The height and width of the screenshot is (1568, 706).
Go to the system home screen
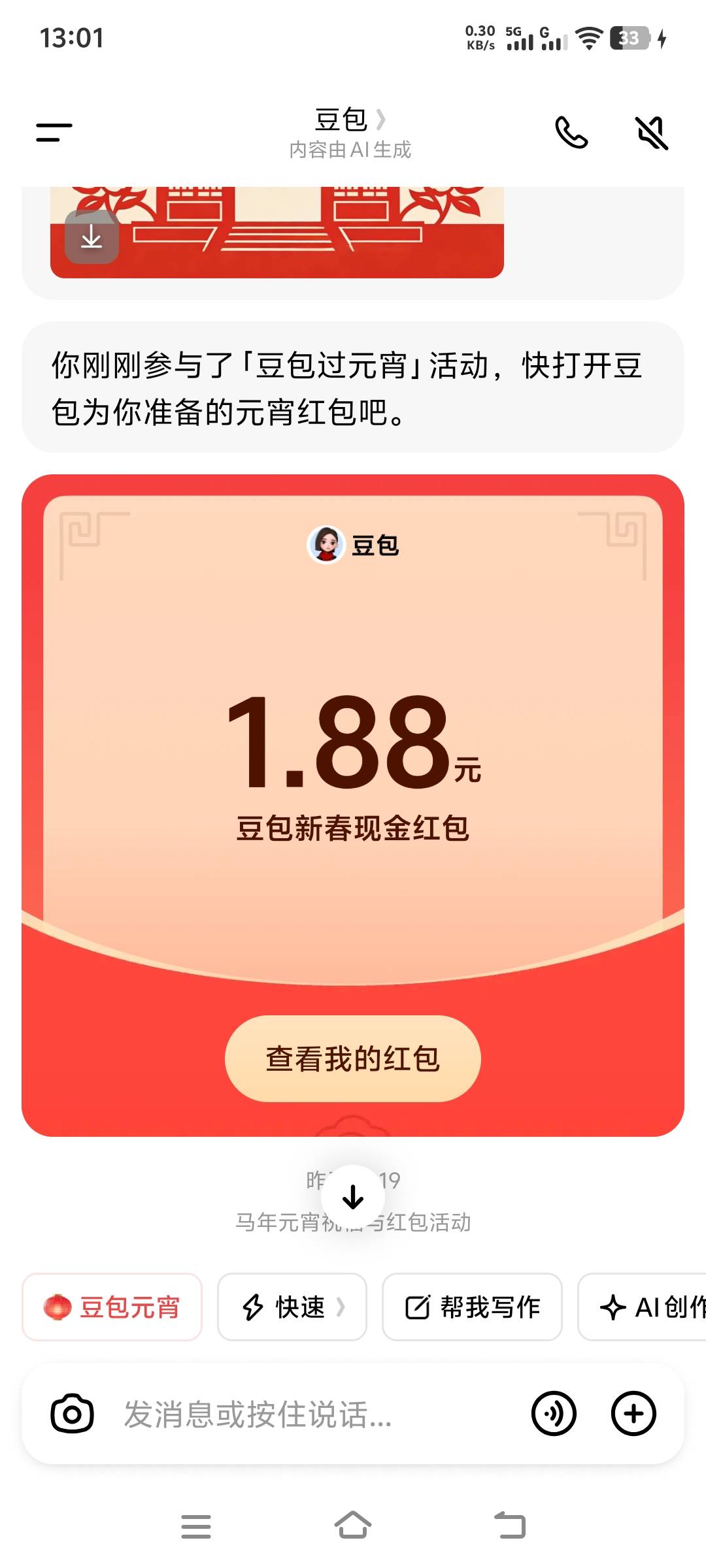pyautogui.click(x=353, y=1526)
